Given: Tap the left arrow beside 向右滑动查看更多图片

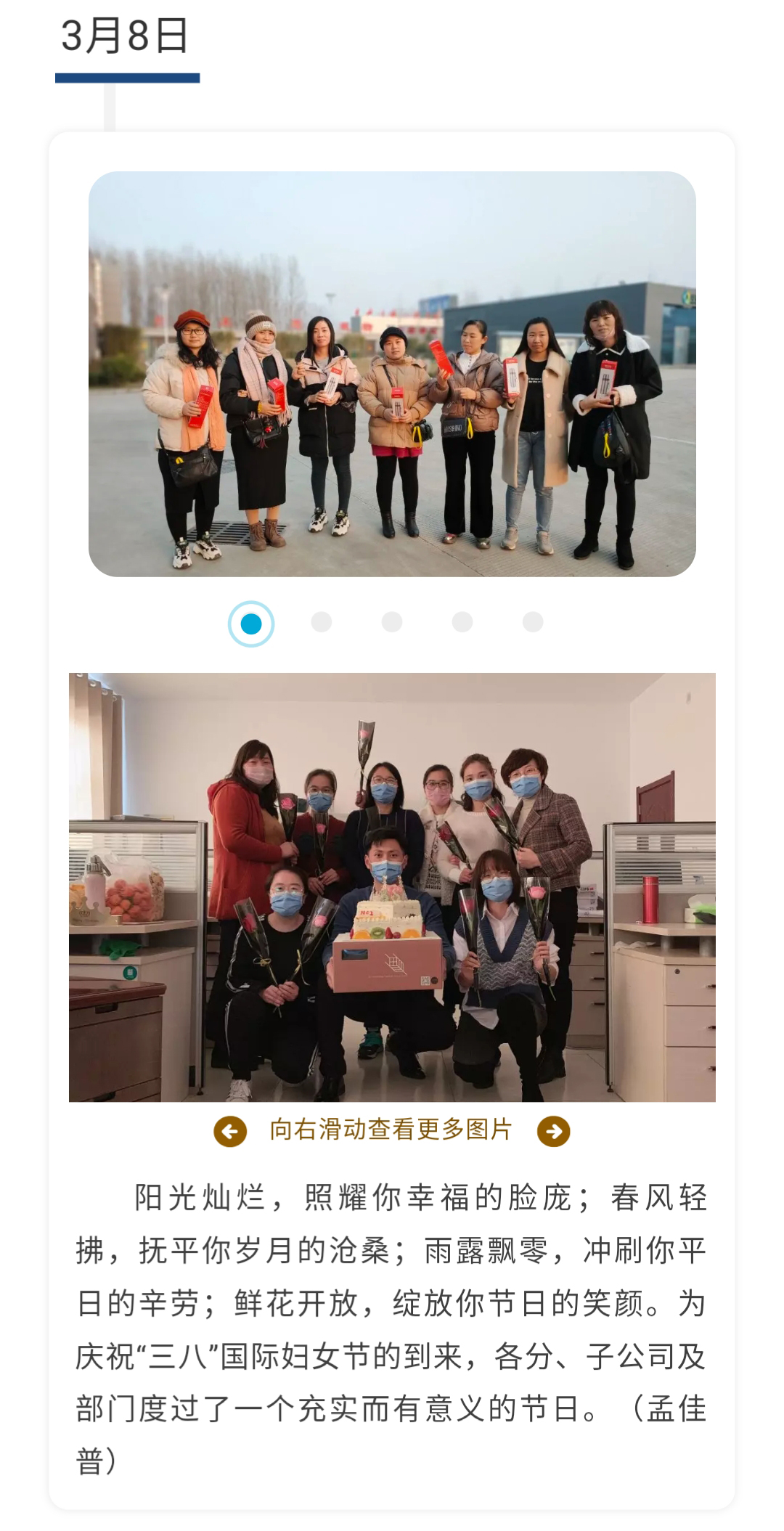Looking at the screenshot, I should point(230,1131).
